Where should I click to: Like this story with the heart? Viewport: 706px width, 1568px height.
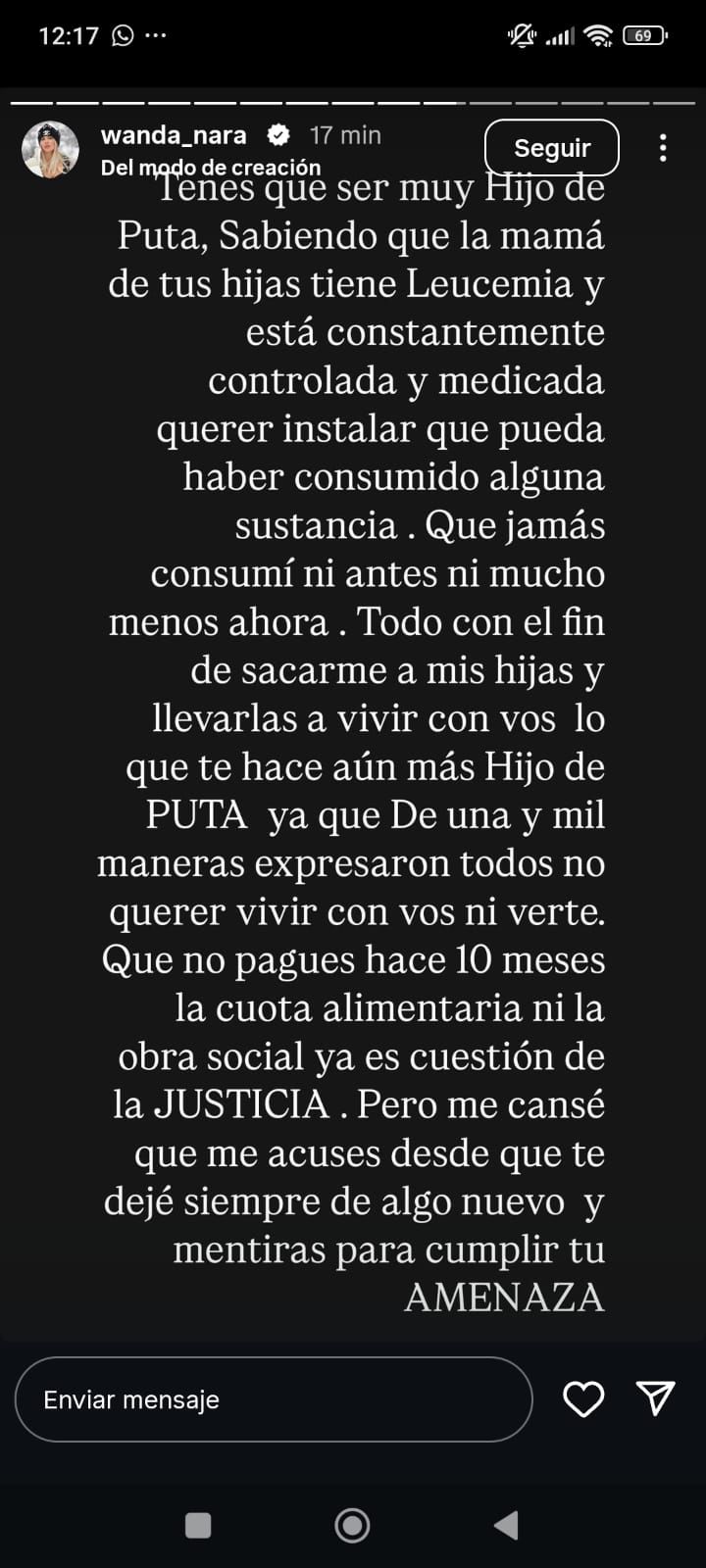[x=583, y=1399]
